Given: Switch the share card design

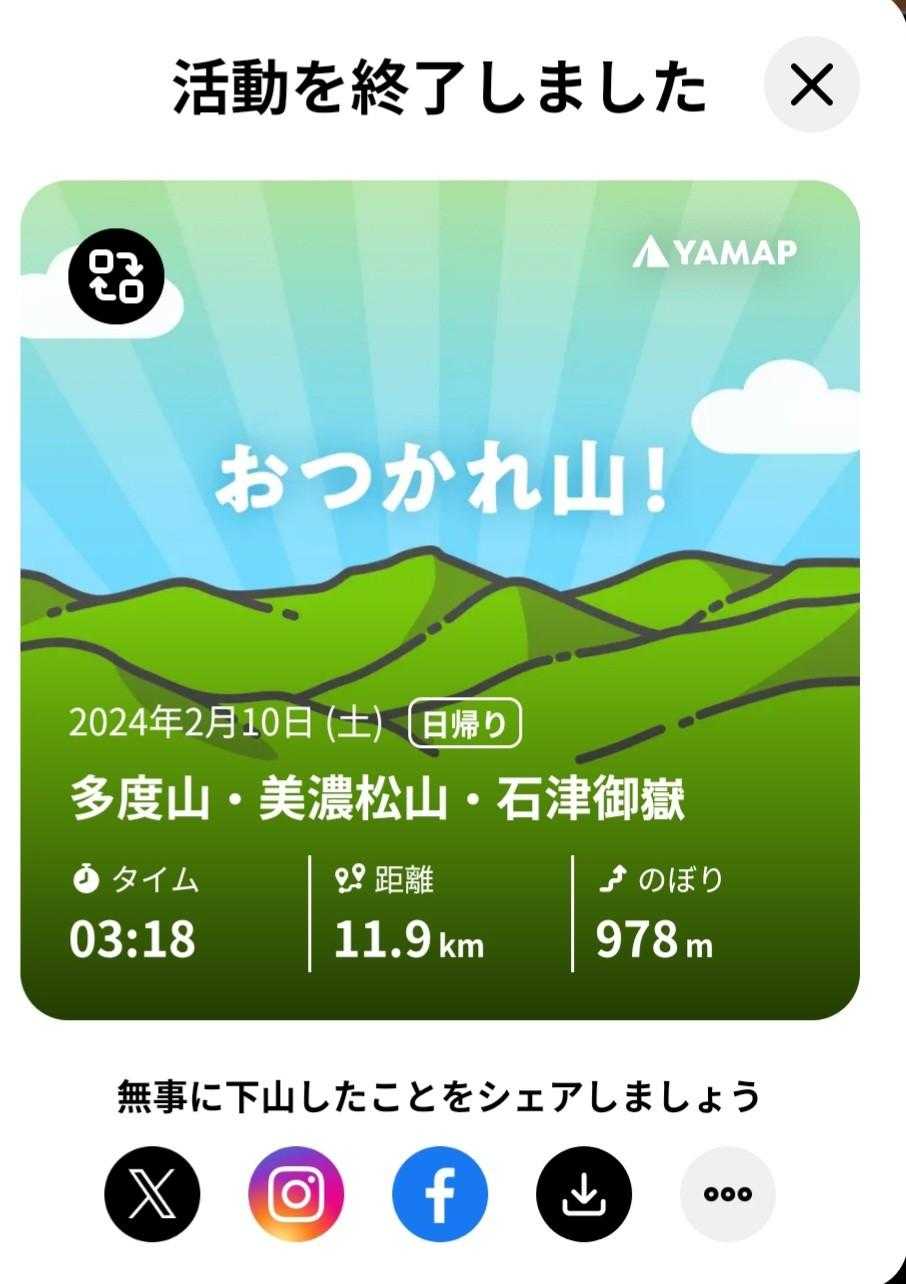Looking at the screenshot, I should (x=116, y=276).
